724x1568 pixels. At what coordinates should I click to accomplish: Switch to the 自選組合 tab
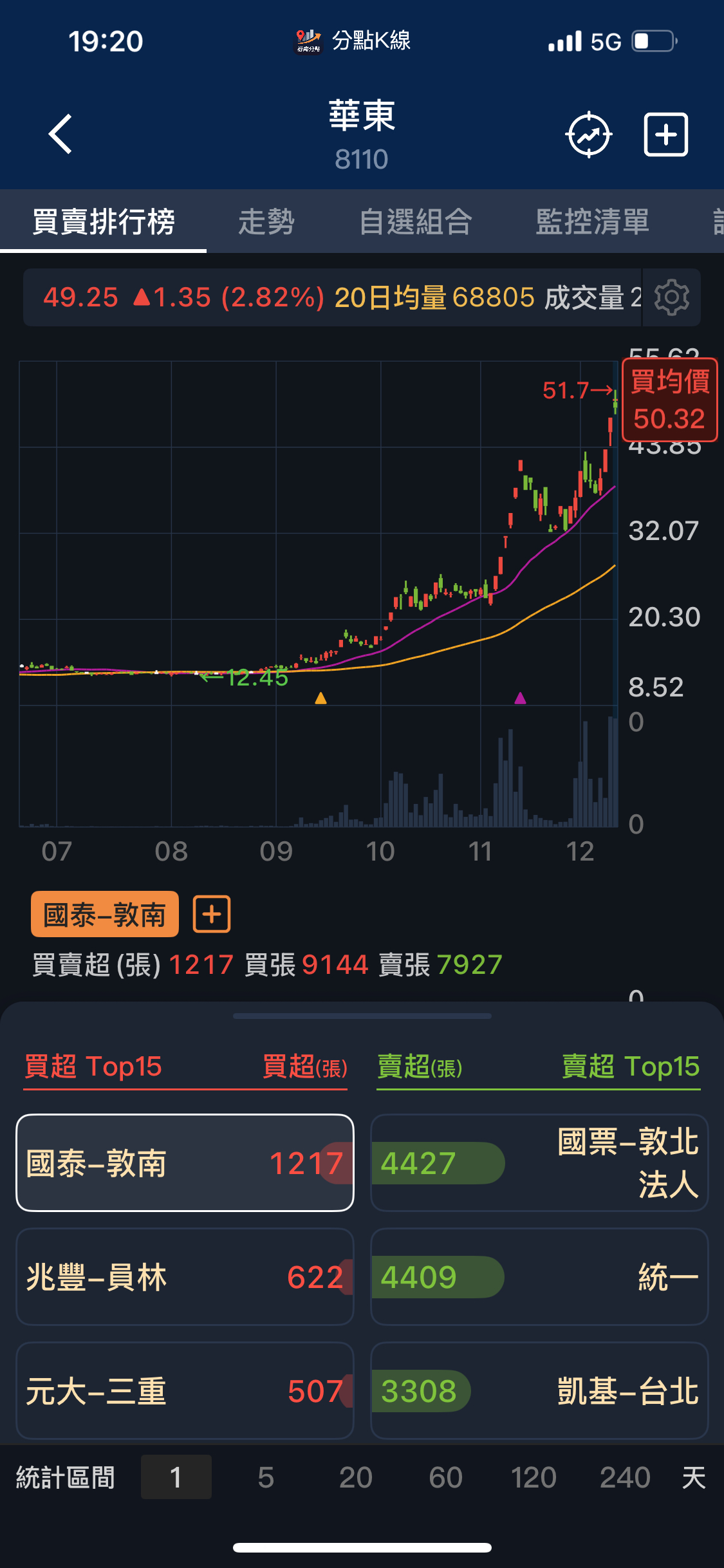tap(416, 222)
